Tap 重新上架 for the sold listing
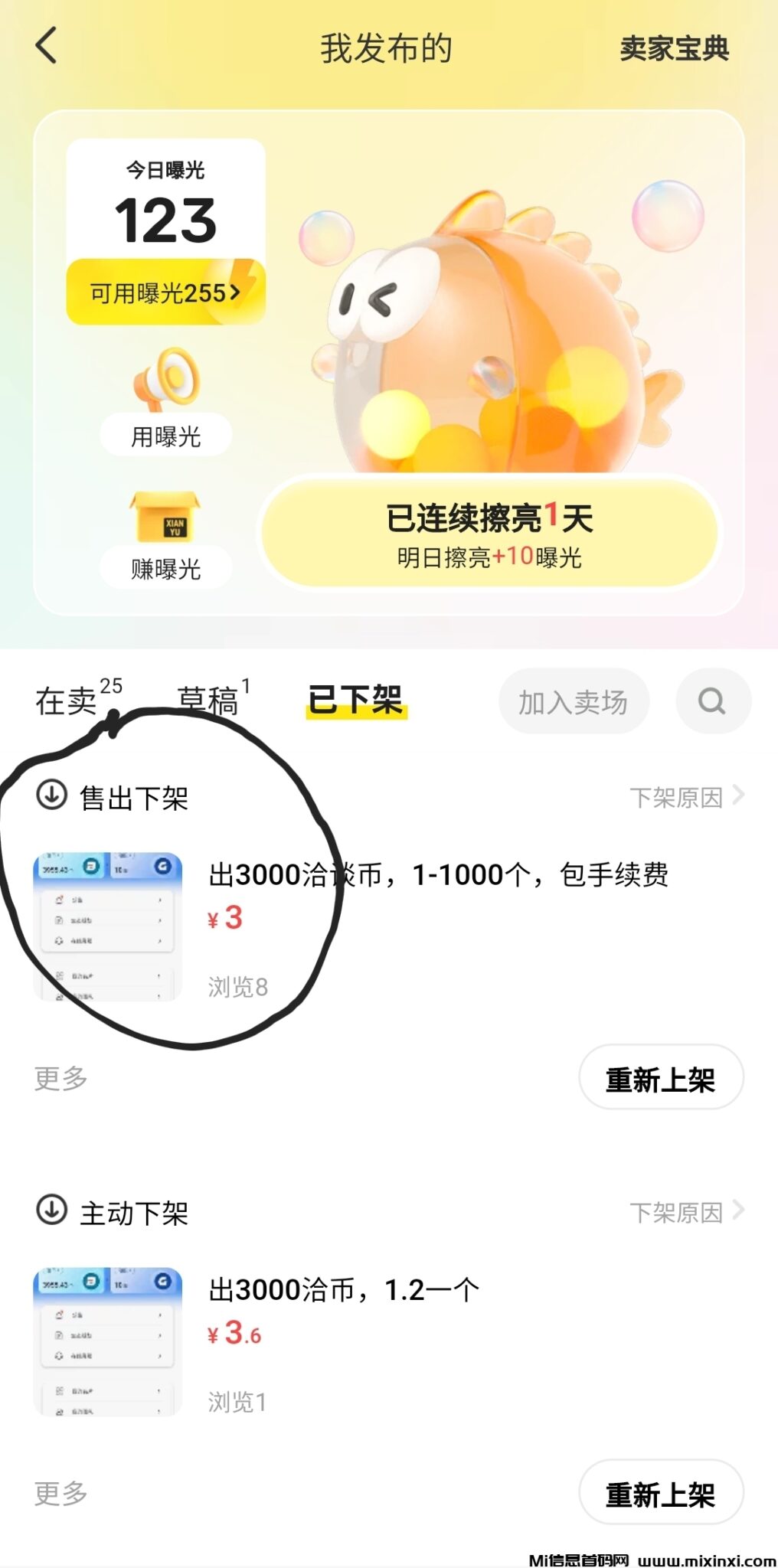Screen dimensions: 778x1568 pos(661,1078)
